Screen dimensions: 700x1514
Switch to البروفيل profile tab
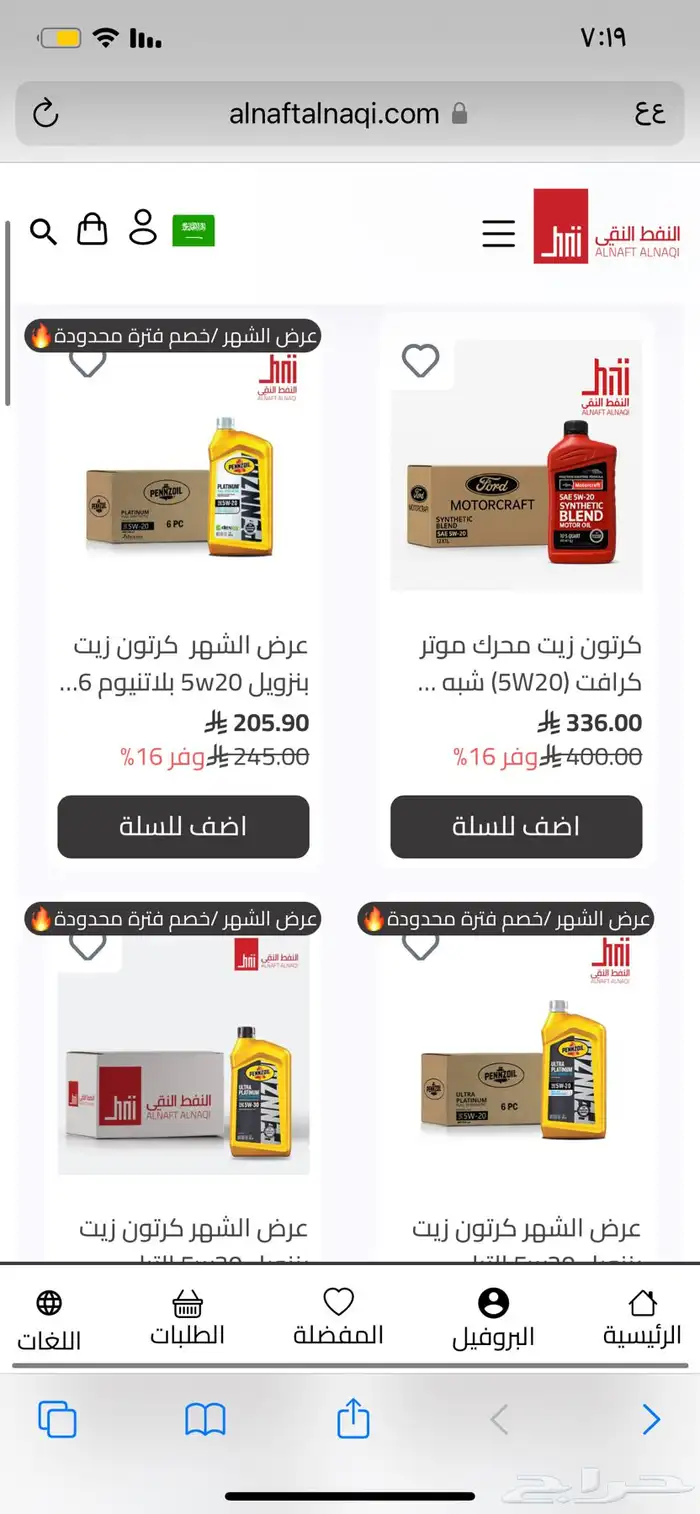(493, 1318)
